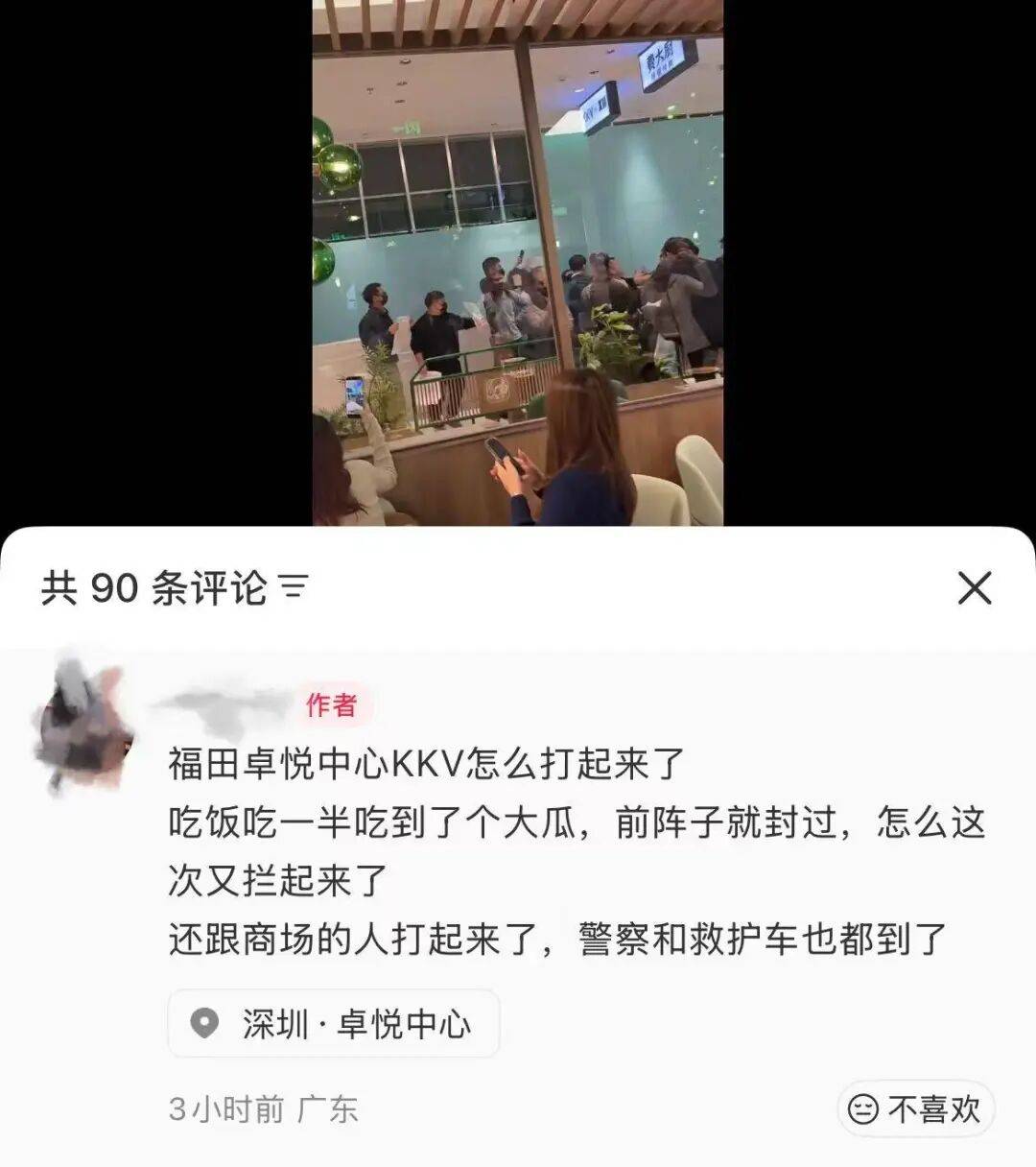
Task: Open the 深圳·卓悦中心 location tag
Action: [x=334, y=1024]
